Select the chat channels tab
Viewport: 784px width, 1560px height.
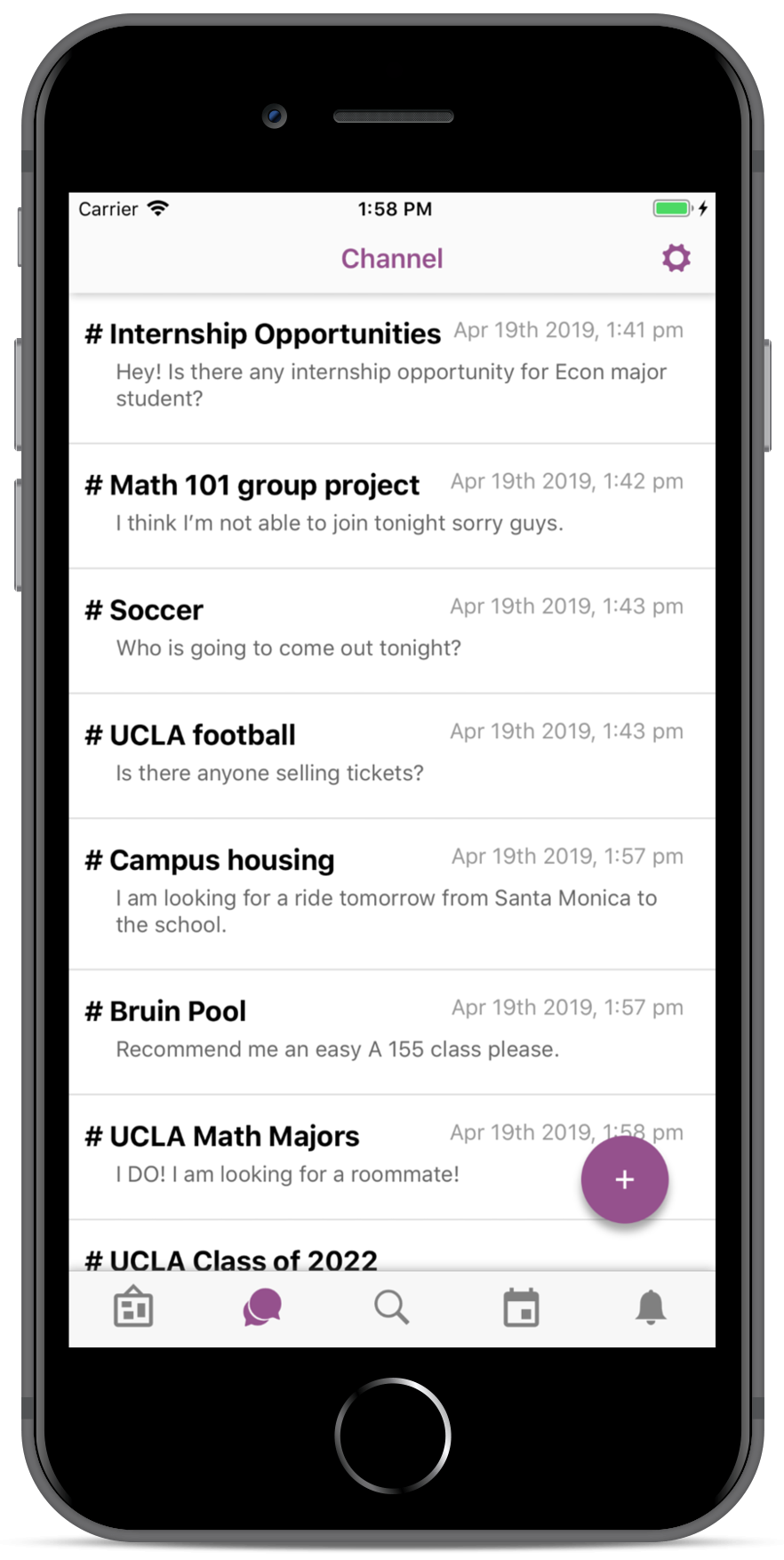pos(262,1307)
